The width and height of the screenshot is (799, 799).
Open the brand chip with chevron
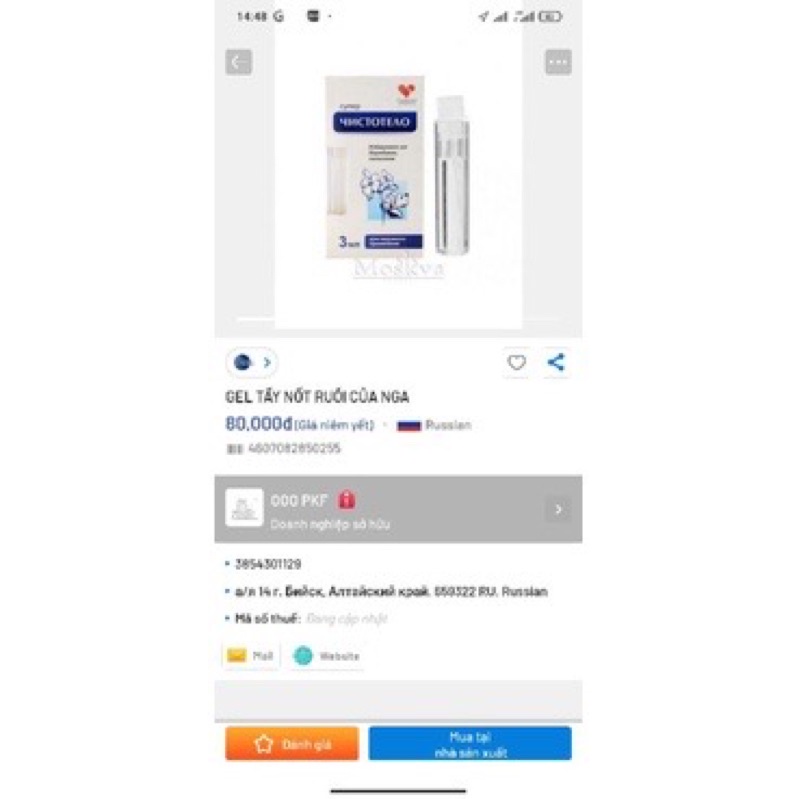click(251, 363)
